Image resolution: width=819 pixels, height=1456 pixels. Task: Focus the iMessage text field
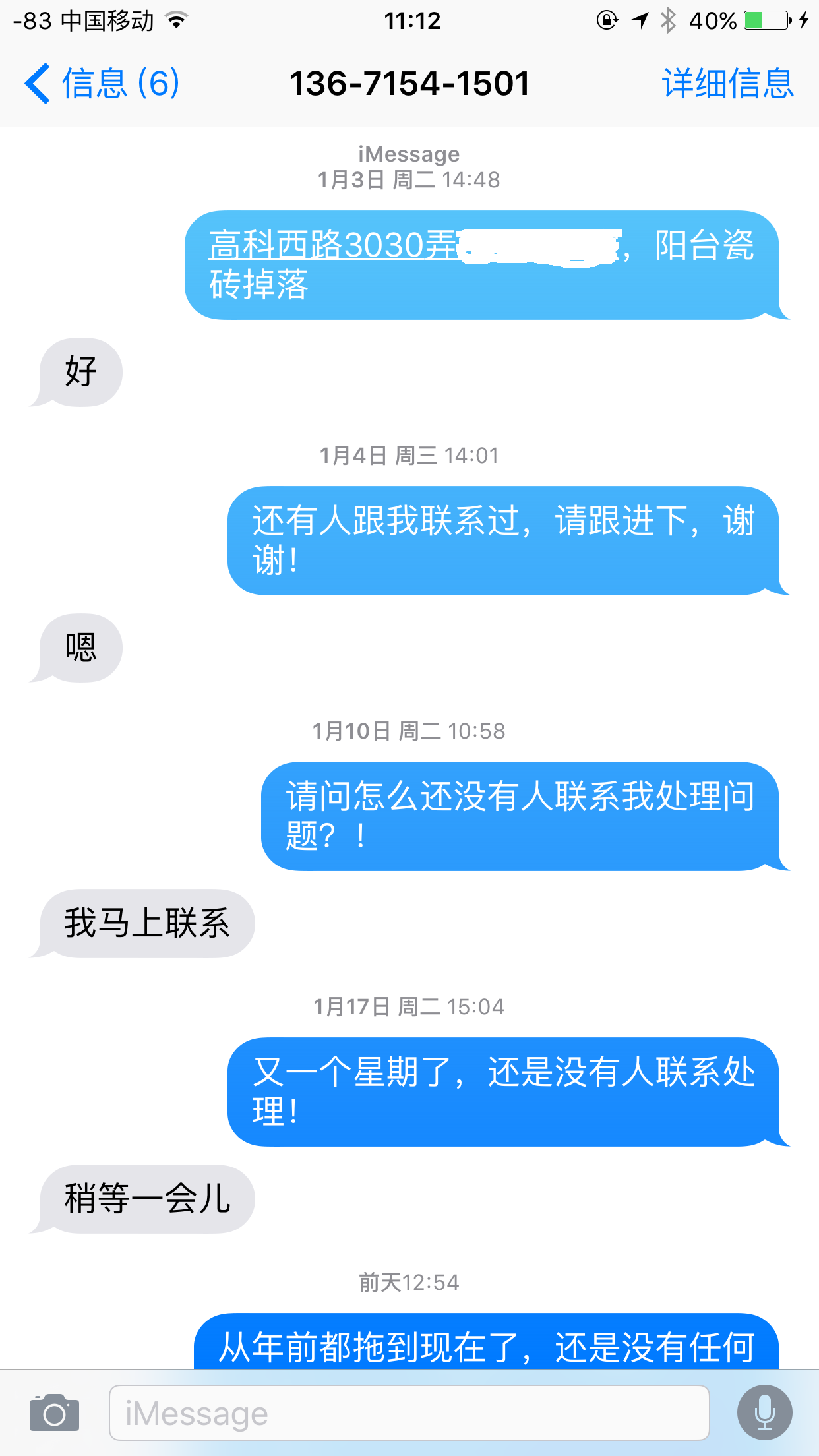click(409, 1413)
